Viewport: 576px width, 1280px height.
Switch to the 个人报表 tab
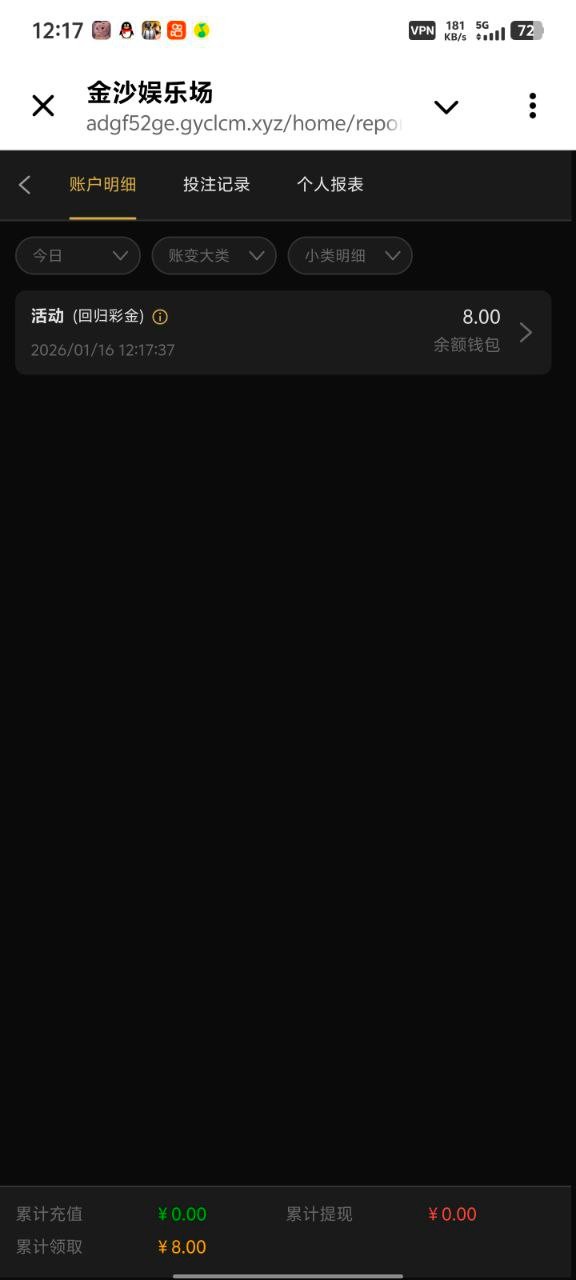coord(330,185)
